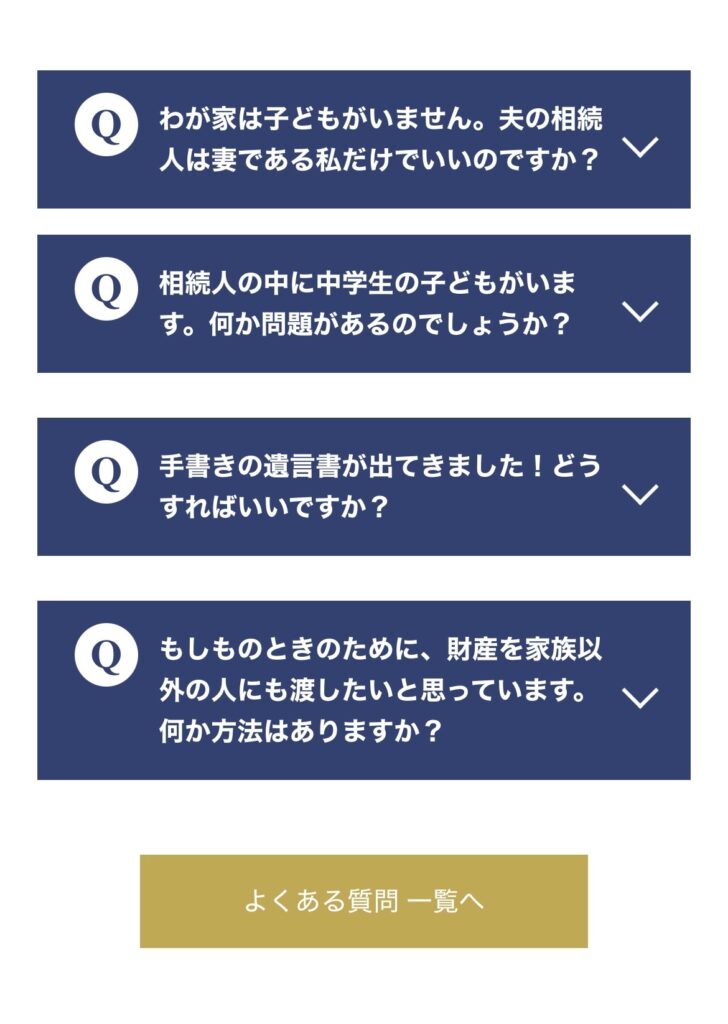The image size is (728, 1024).
Task: Expand the handwritten will (遺言書) question
Action: point(640,493)
